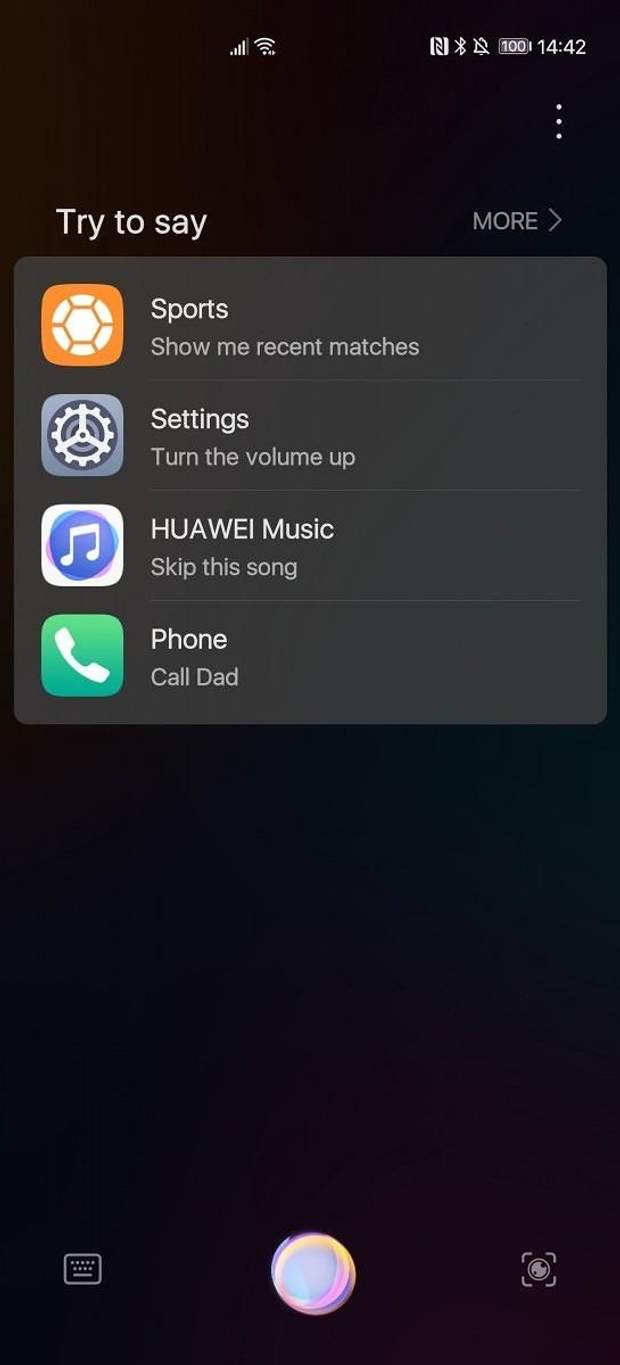
Task: Select the Sports suggestion row
Action: (x=310, y=326)
